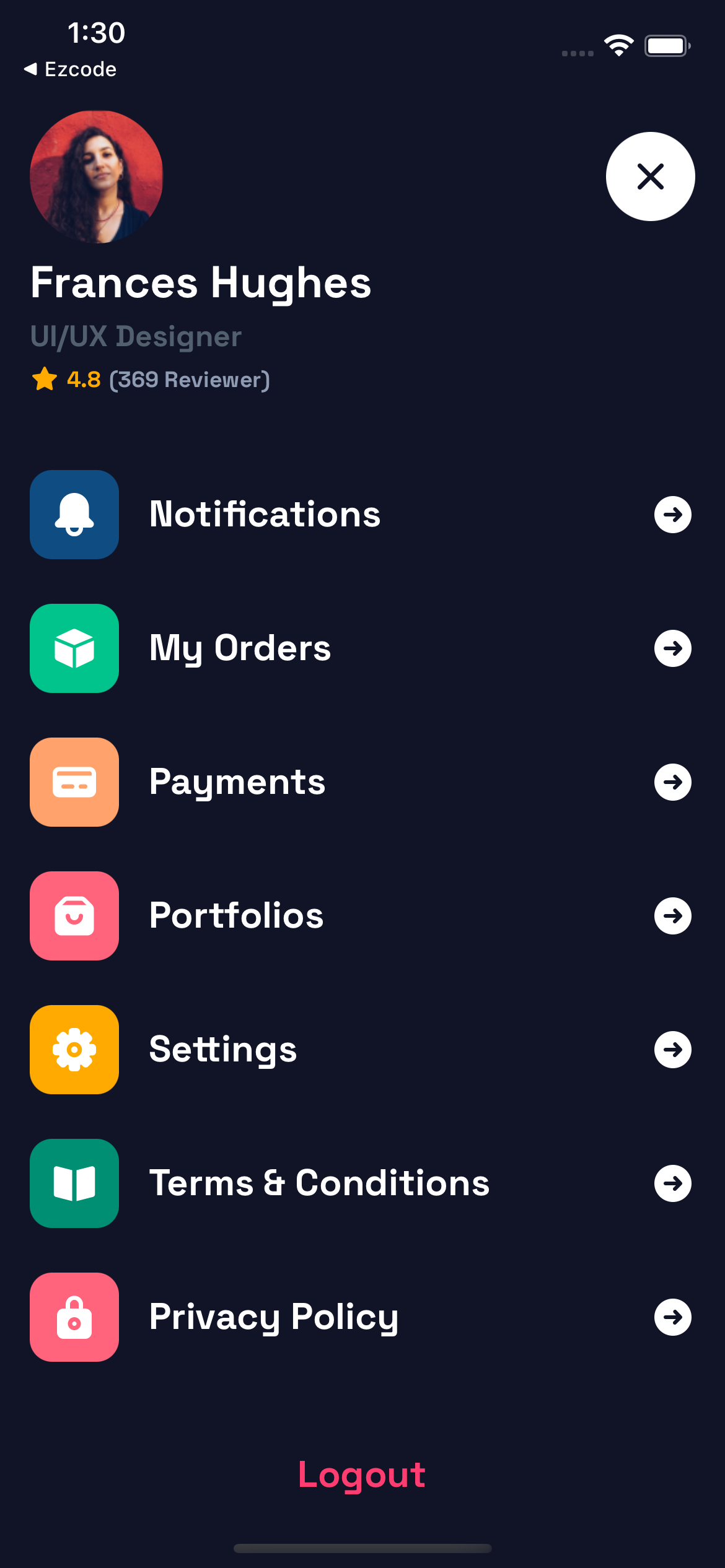This screenshot has width=725, height=1568.
Task: Open the Notifications arrow chevron
Action: [x=672, y=515]
